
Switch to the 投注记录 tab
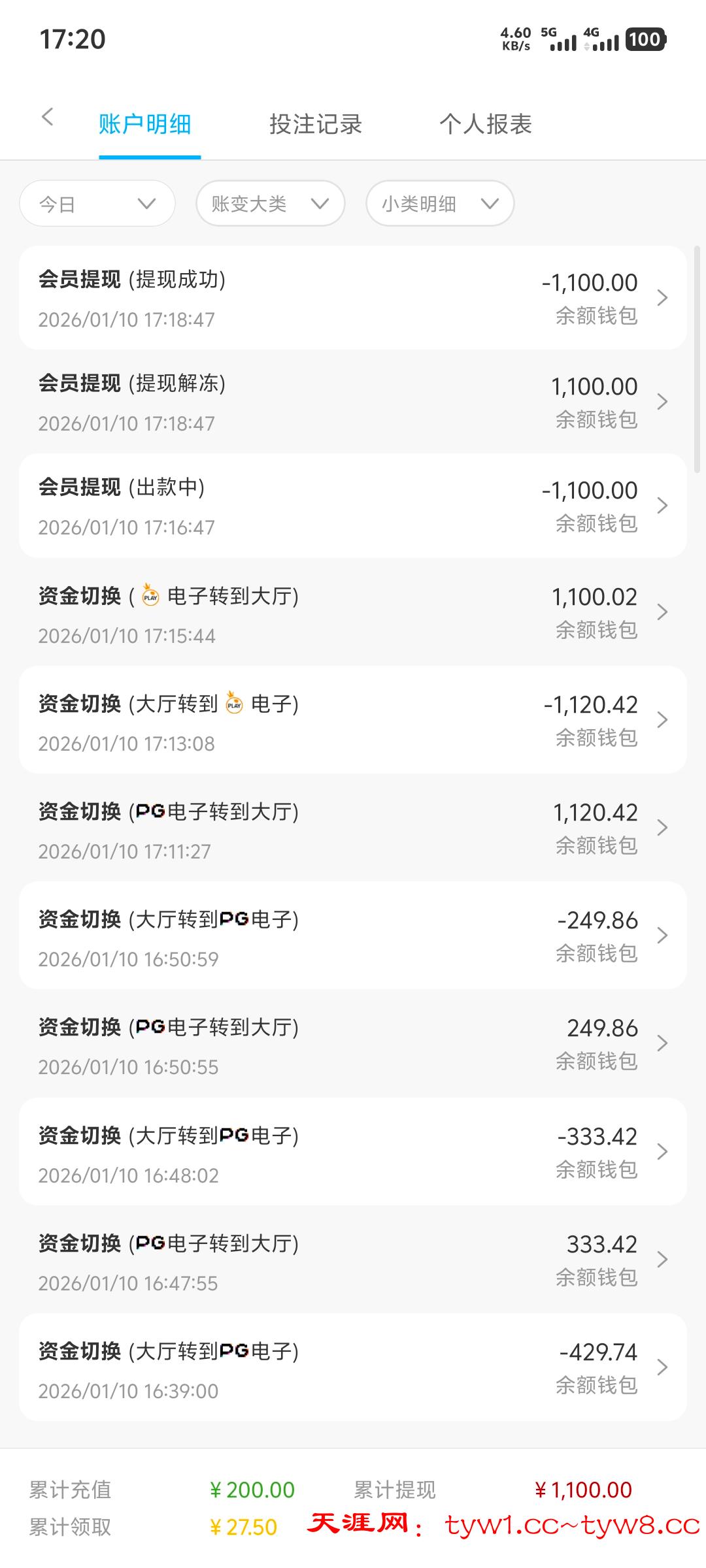point(316,124)
